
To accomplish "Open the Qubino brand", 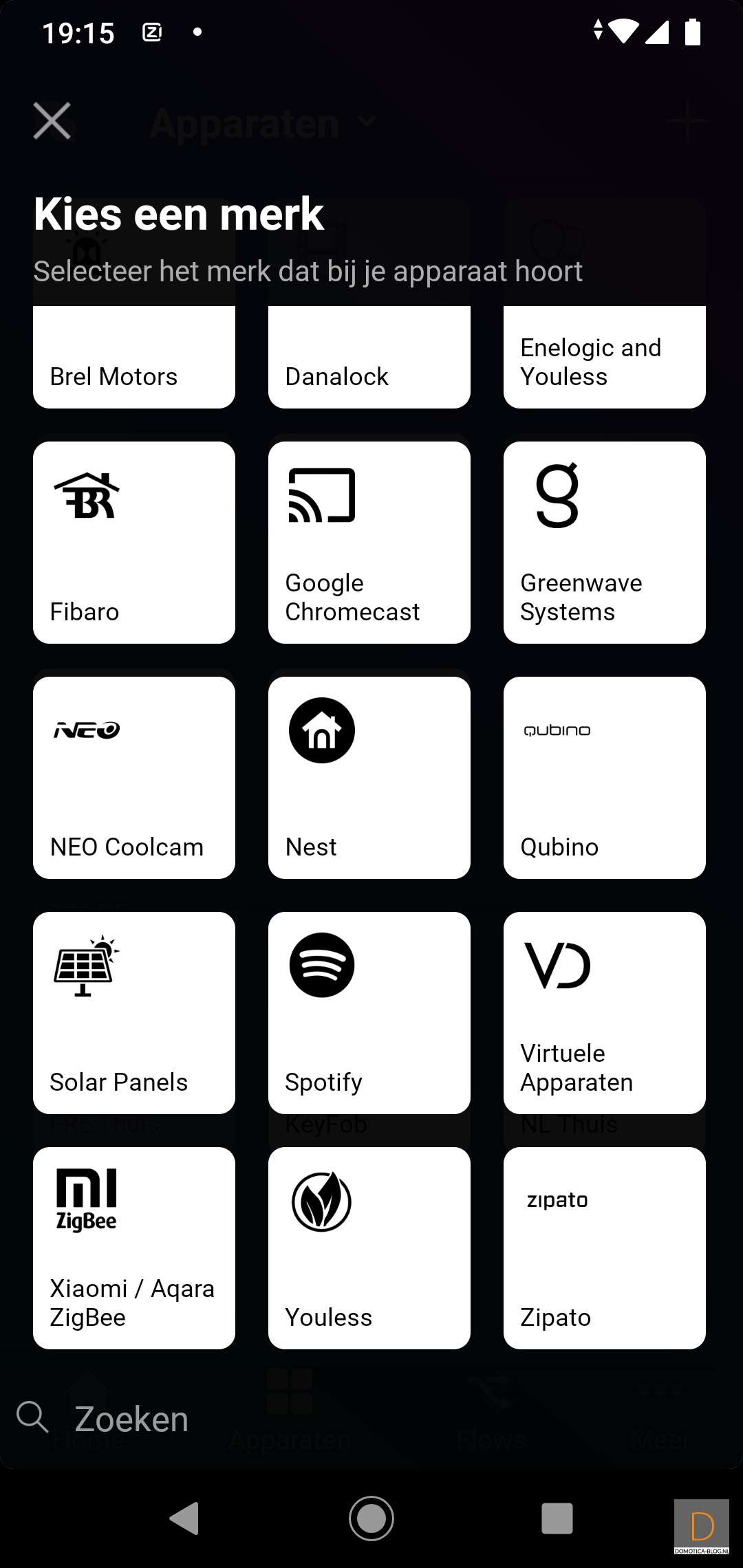I will (x=605, y=778).
